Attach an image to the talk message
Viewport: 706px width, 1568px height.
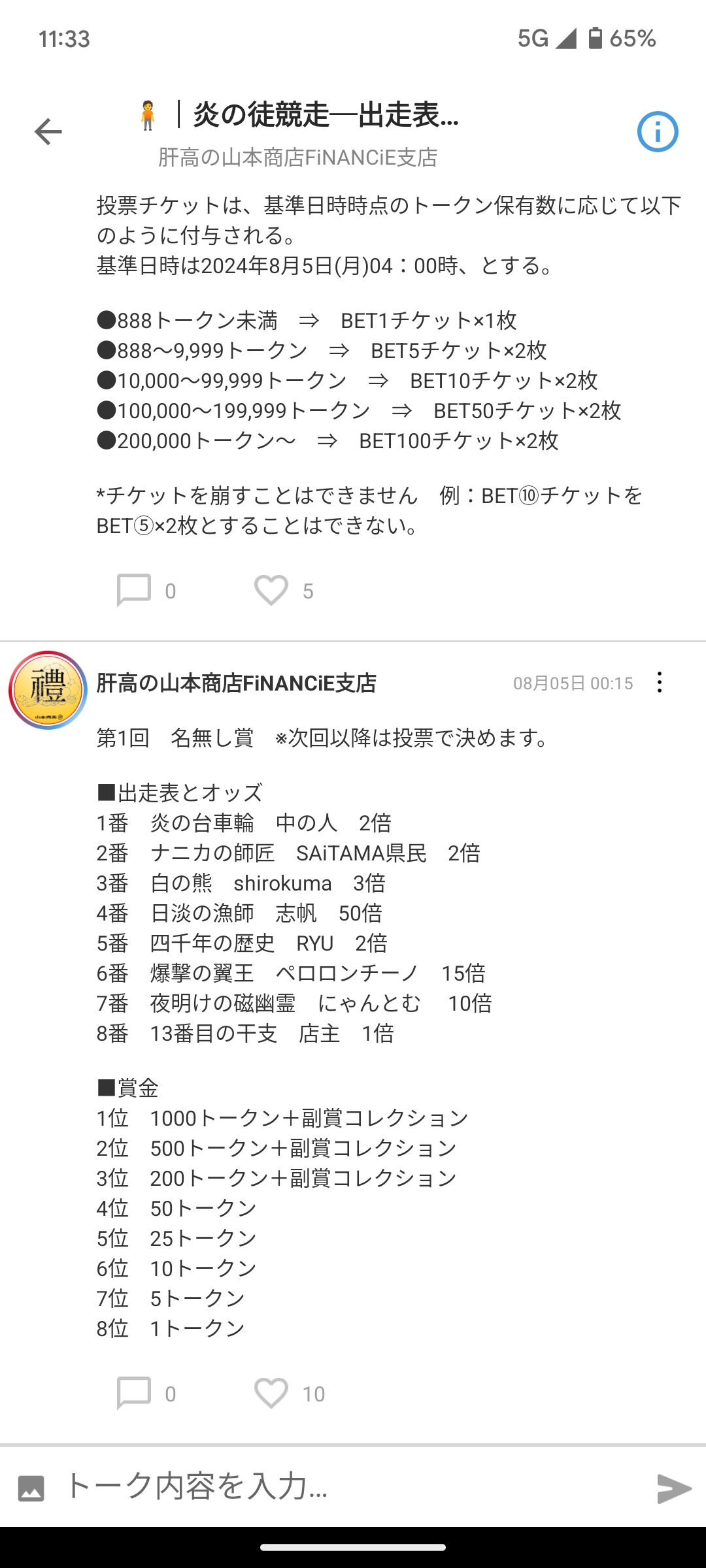tap(31, 1488)
